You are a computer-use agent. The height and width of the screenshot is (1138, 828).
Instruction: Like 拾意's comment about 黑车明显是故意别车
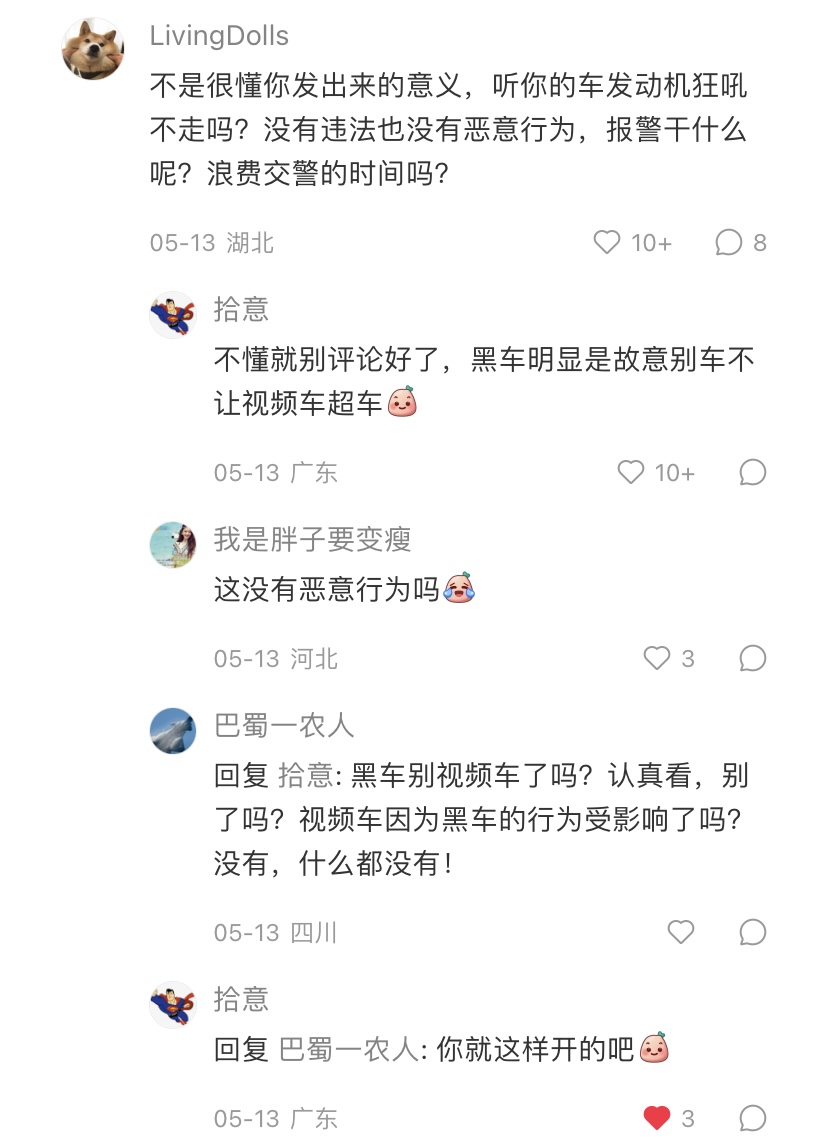631,472
